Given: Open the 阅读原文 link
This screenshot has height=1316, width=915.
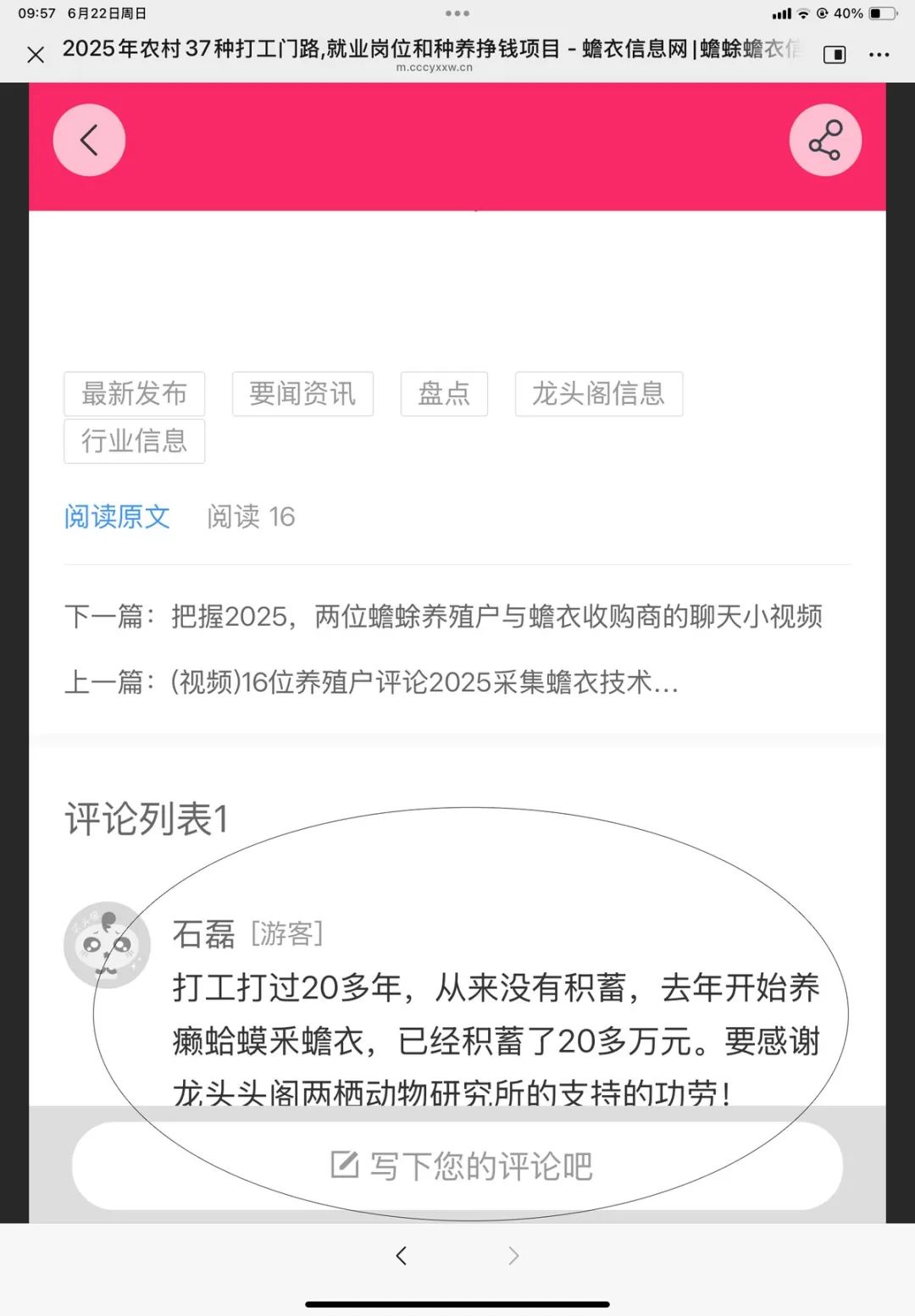Looking at the screenshot, I should [x=117, y=517].
